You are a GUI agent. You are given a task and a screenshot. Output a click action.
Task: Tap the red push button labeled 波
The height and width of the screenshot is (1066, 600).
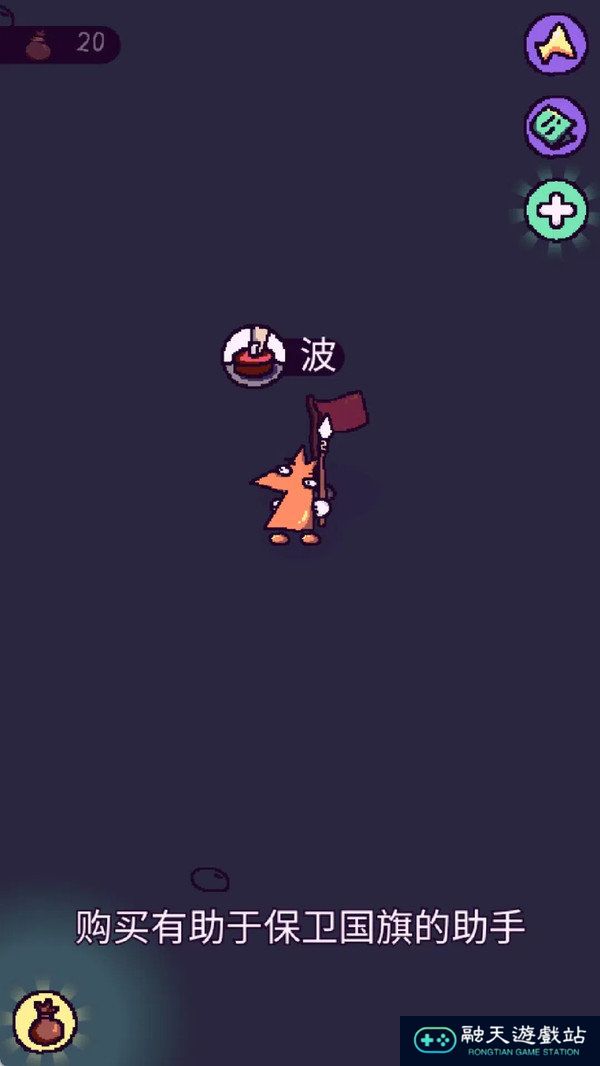pyautogui.click(x=251, y=356)
